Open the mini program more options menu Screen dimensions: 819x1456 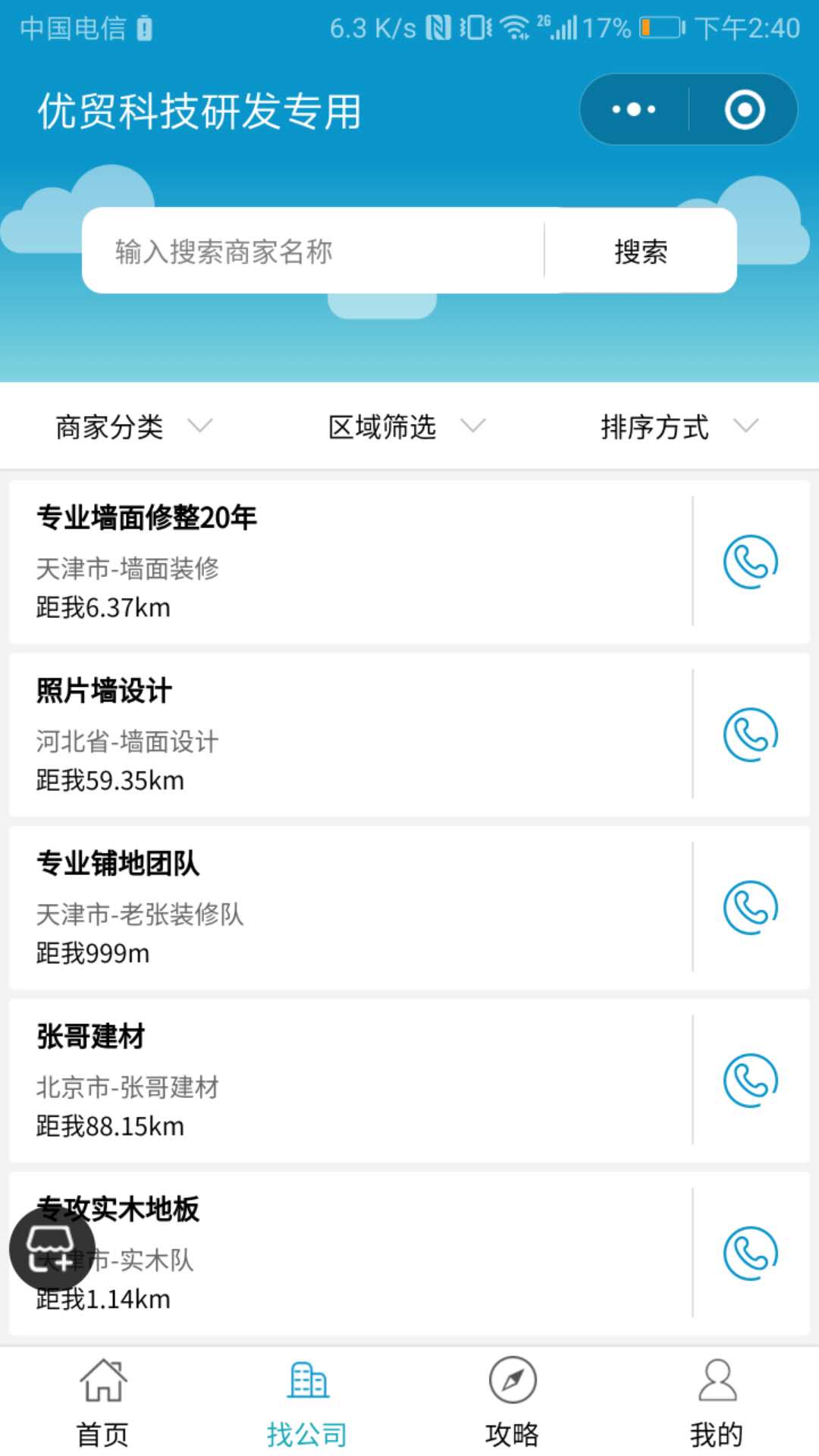click(634, 110)
